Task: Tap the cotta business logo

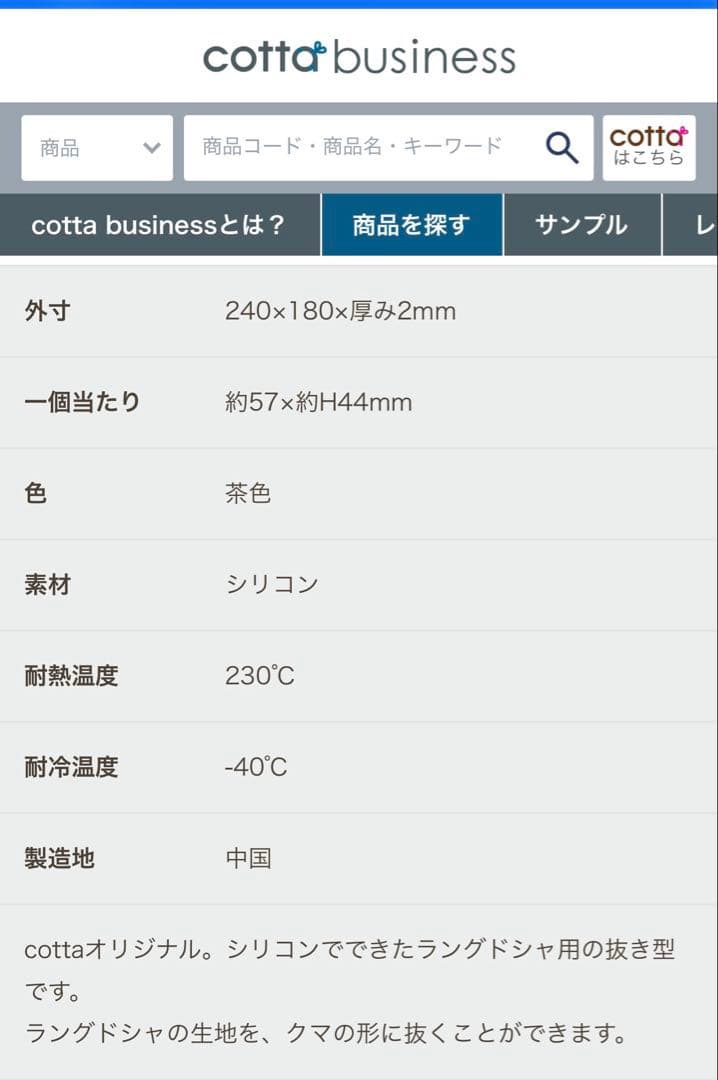Action: 359,57
